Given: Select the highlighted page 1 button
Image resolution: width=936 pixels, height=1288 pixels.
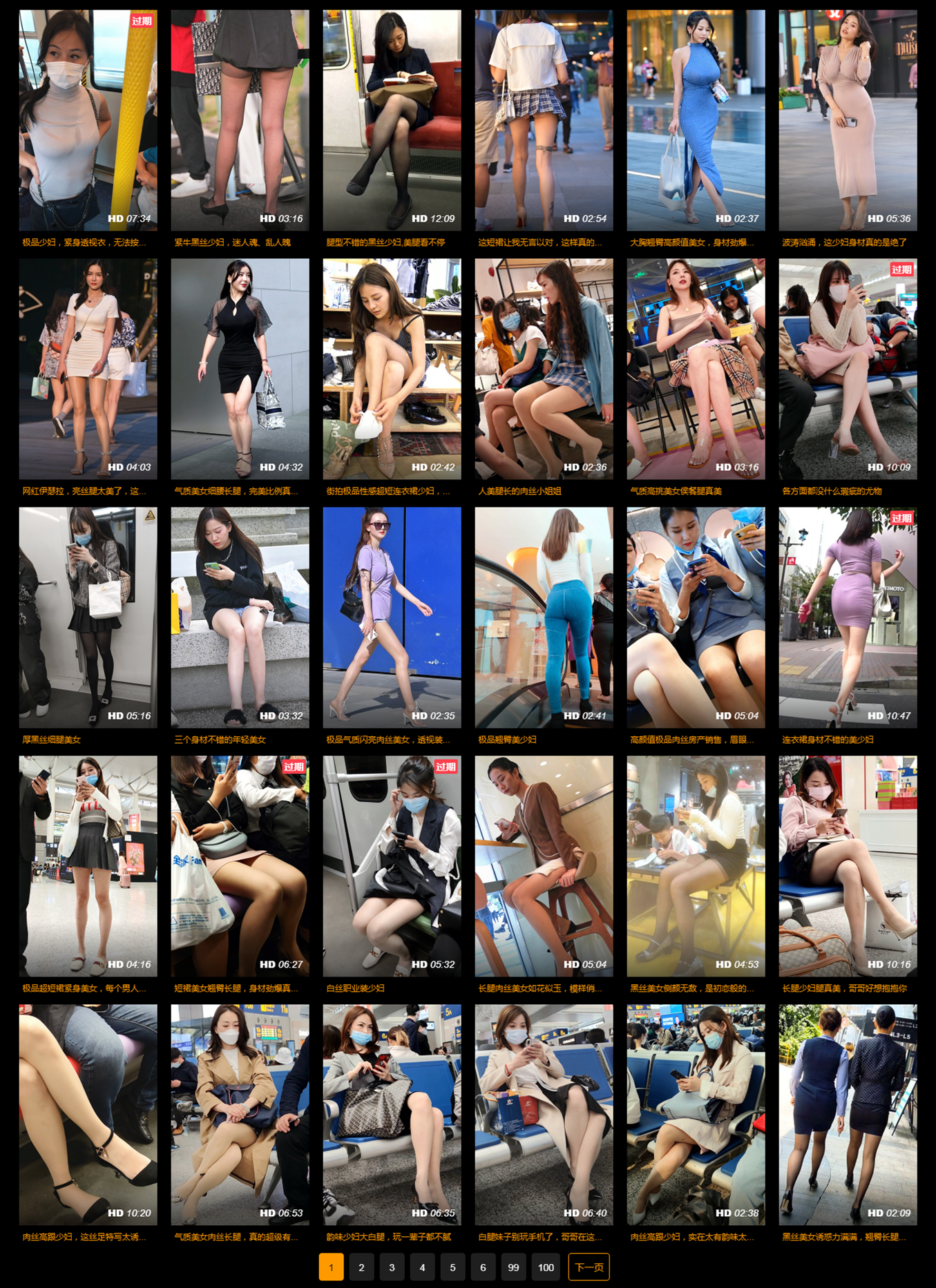Looking at the screenshot, I should (x=331, y=1267).
